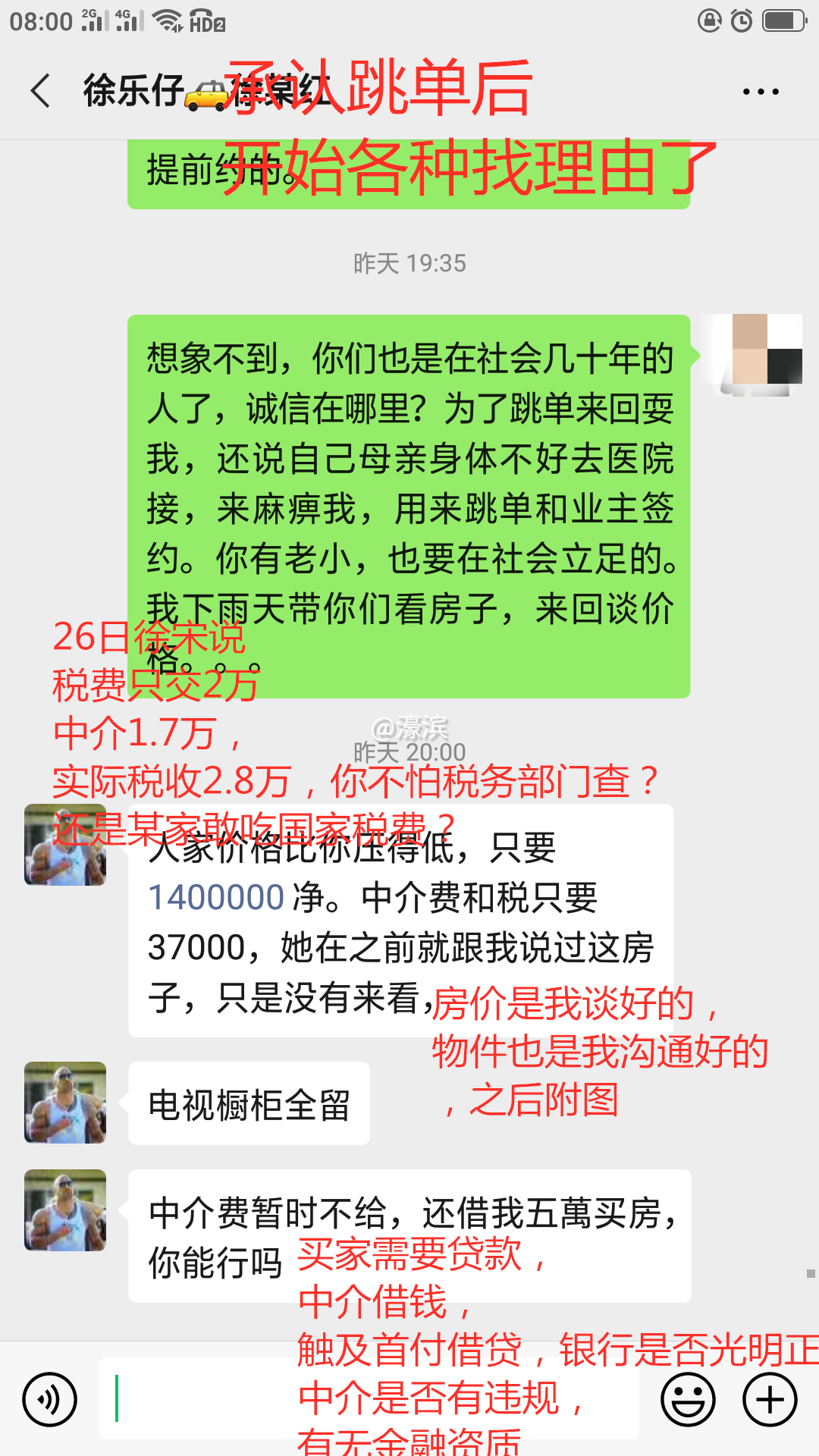Tap the HD2 VoLTE status icon
This screenshot has height=1456, width=819.
(206, 20)
